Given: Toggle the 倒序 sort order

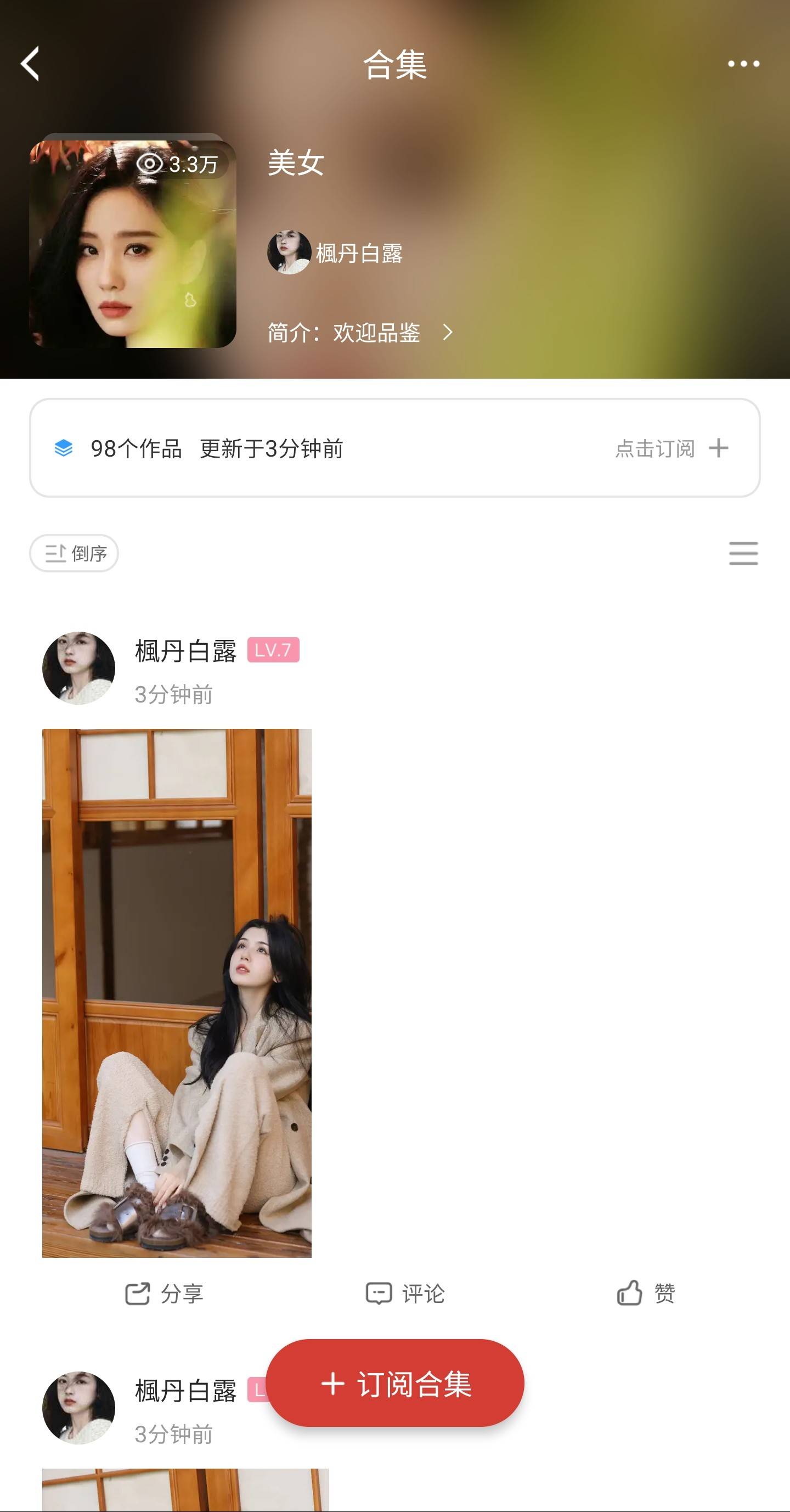Looking at the screenshot, I should 75,553.
